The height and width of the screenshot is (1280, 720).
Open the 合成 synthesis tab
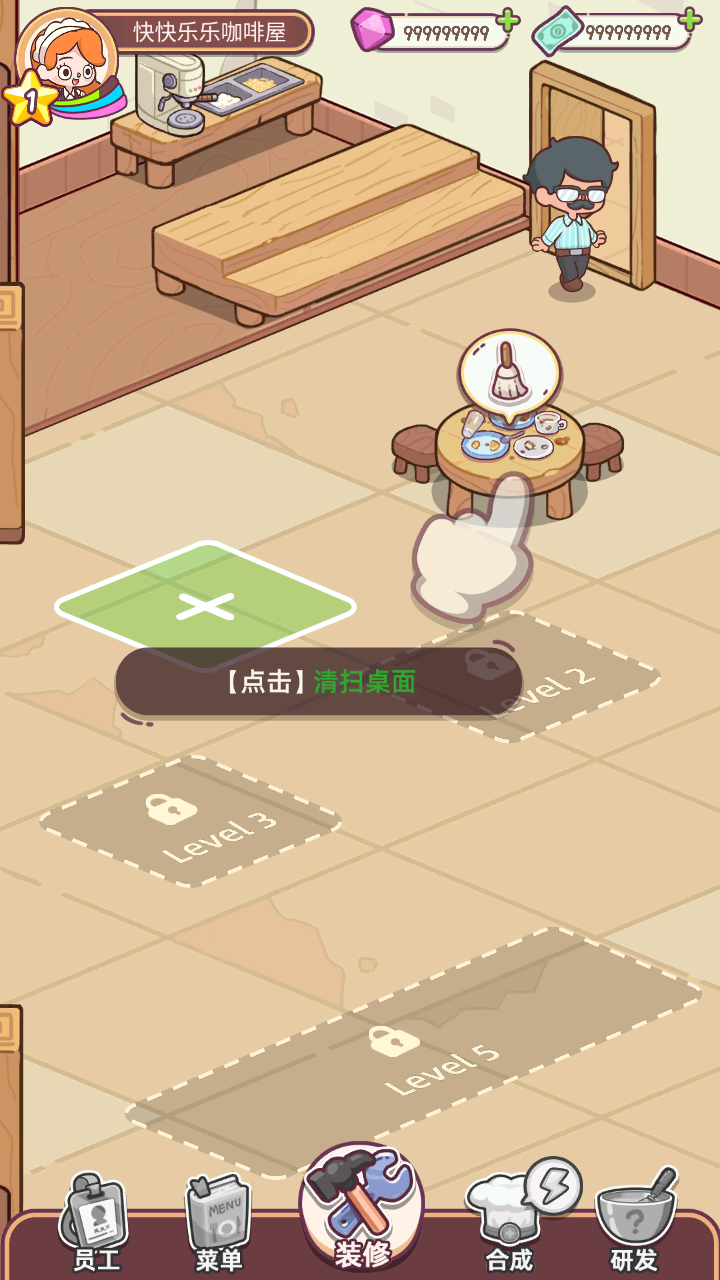click(x=511, y=1222)
